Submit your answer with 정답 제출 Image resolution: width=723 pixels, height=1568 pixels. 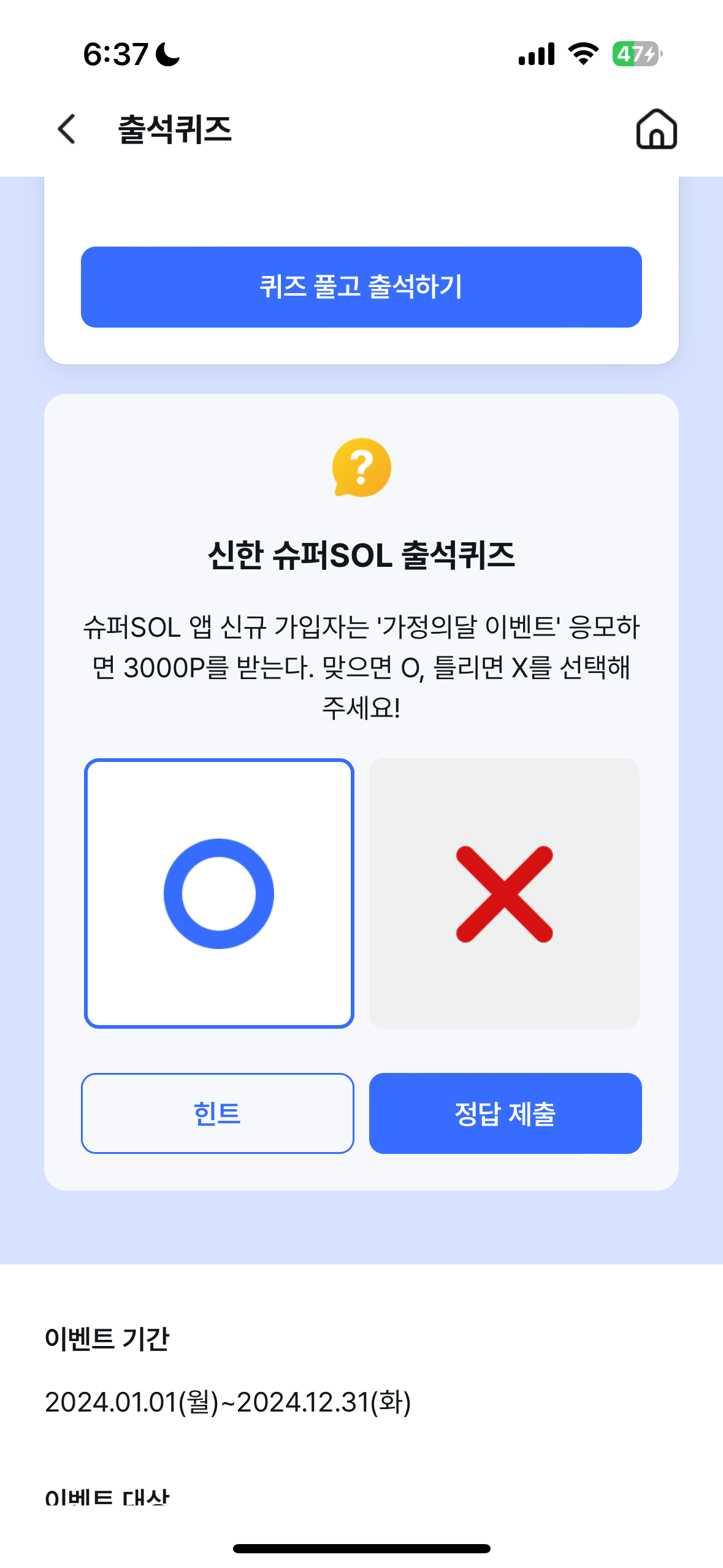[504, 1113]
